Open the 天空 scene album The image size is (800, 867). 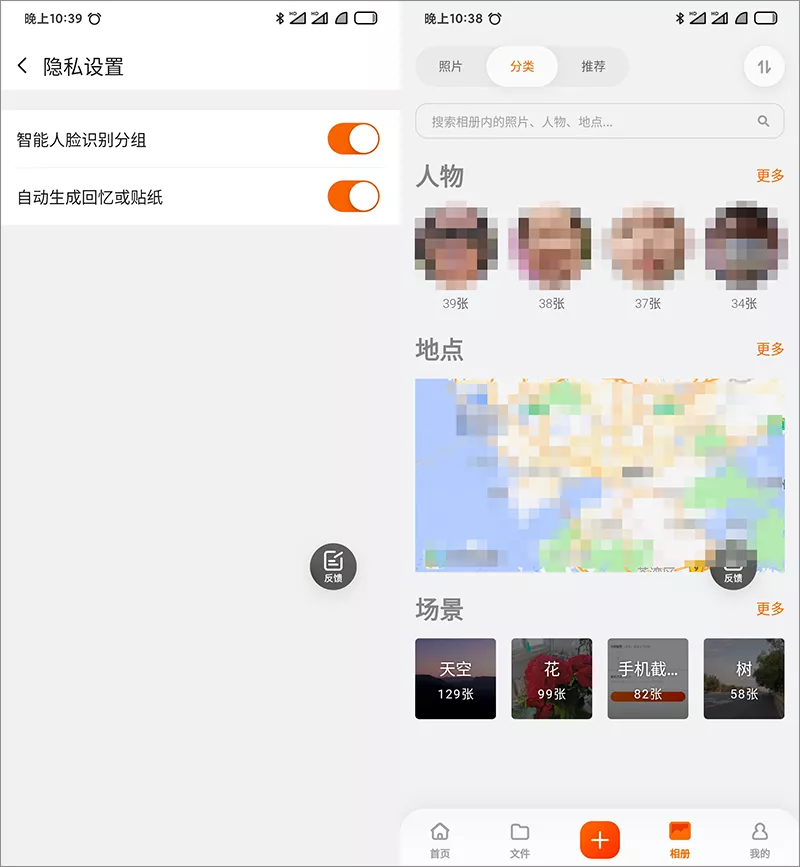coord(455,678)
